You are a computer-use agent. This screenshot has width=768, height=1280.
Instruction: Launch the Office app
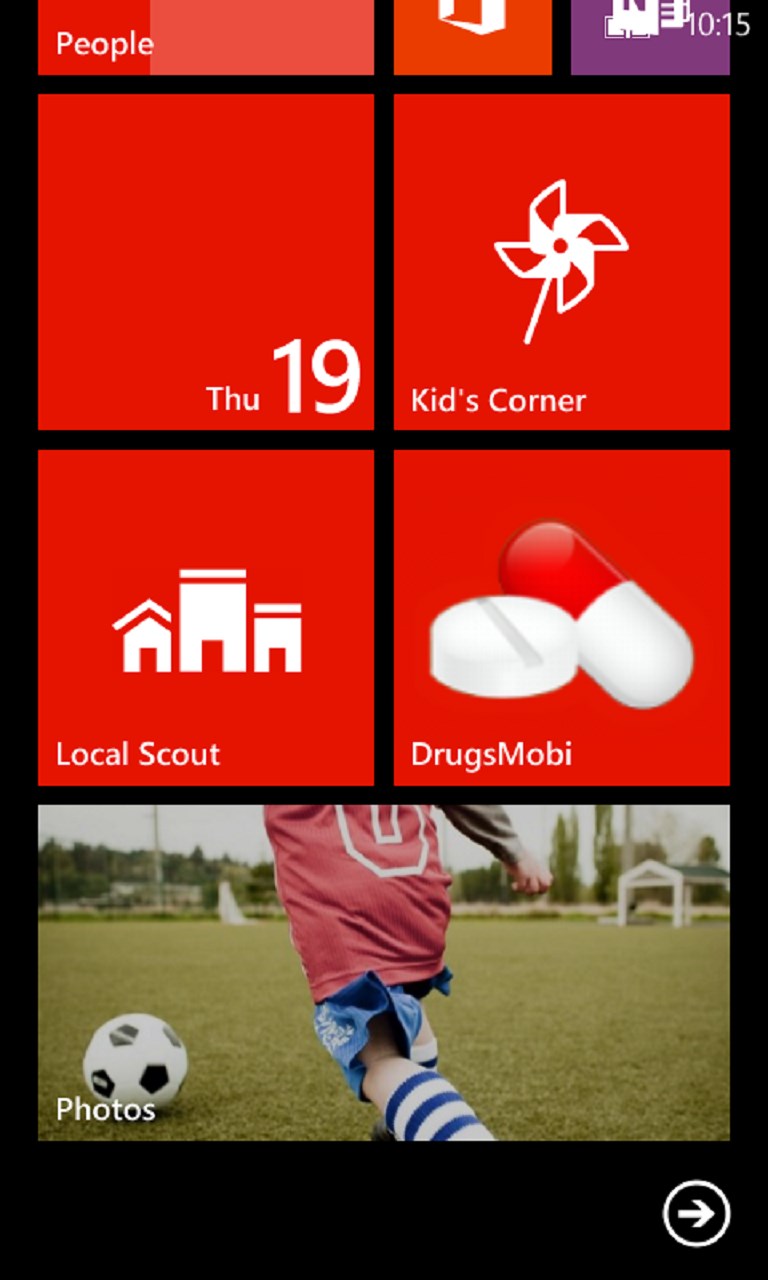pyautogui.click(x=471, y=37)
